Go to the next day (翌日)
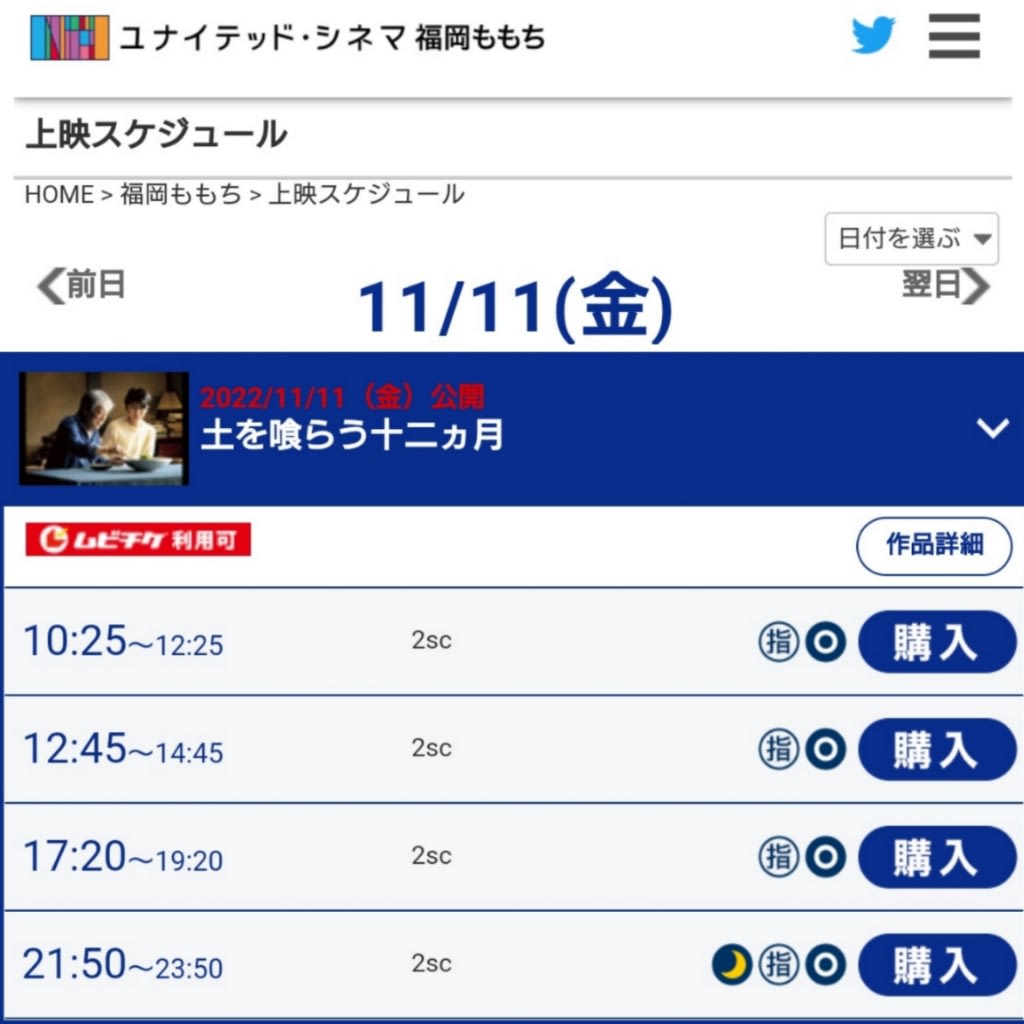Viewport: 1024px width, 1024px height. (945, 285)
